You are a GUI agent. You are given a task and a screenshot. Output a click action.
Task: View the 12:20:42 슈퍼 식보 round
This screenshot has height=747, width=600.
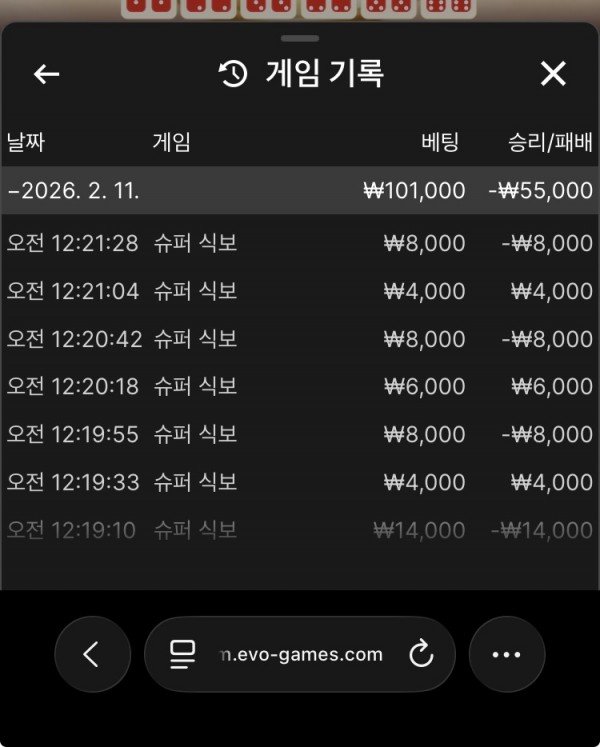[x=300, y=339]
